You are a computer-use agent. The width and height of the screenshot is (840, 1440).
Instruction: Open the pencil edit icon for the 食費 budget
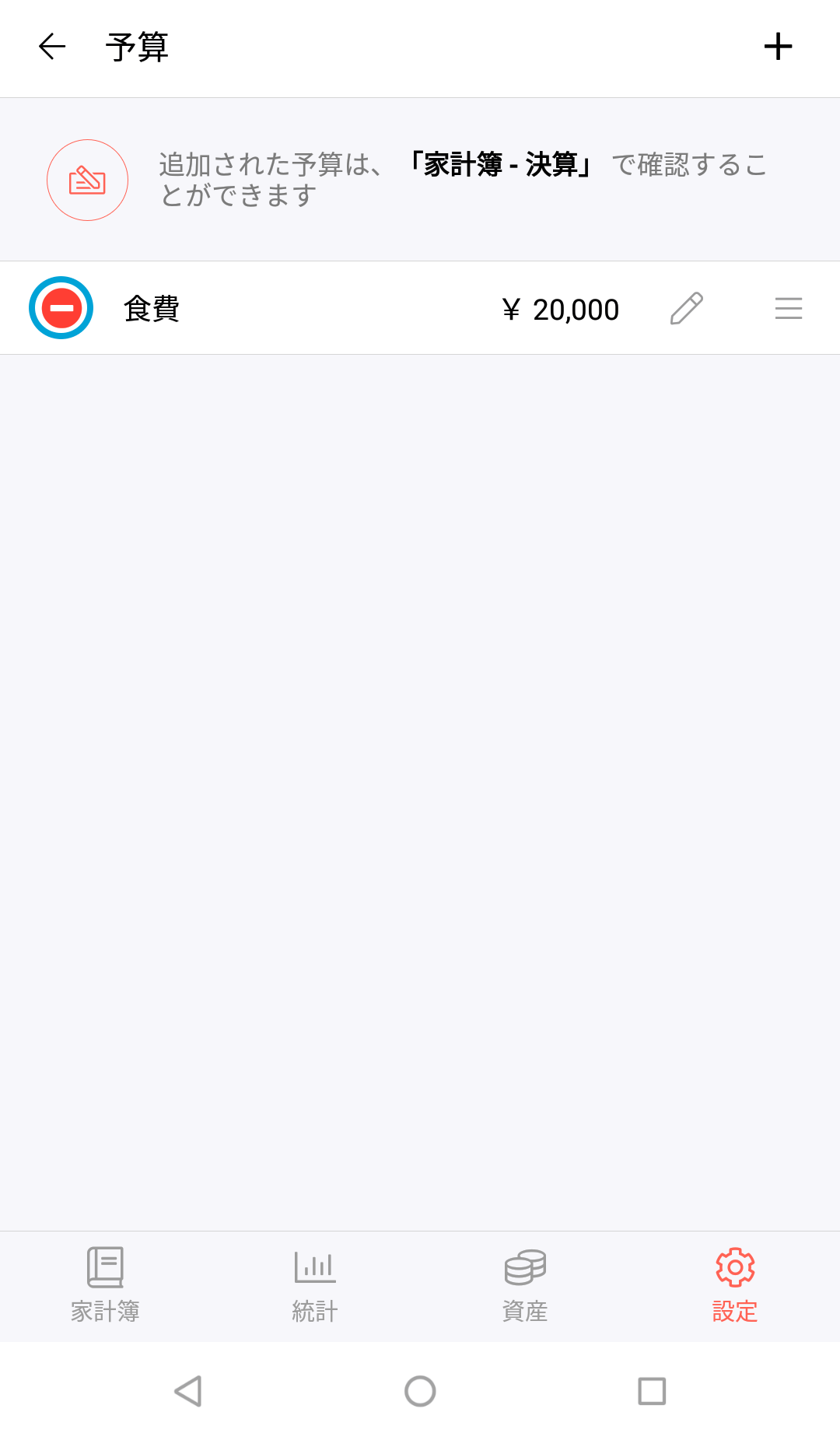[x=686, y=307]
